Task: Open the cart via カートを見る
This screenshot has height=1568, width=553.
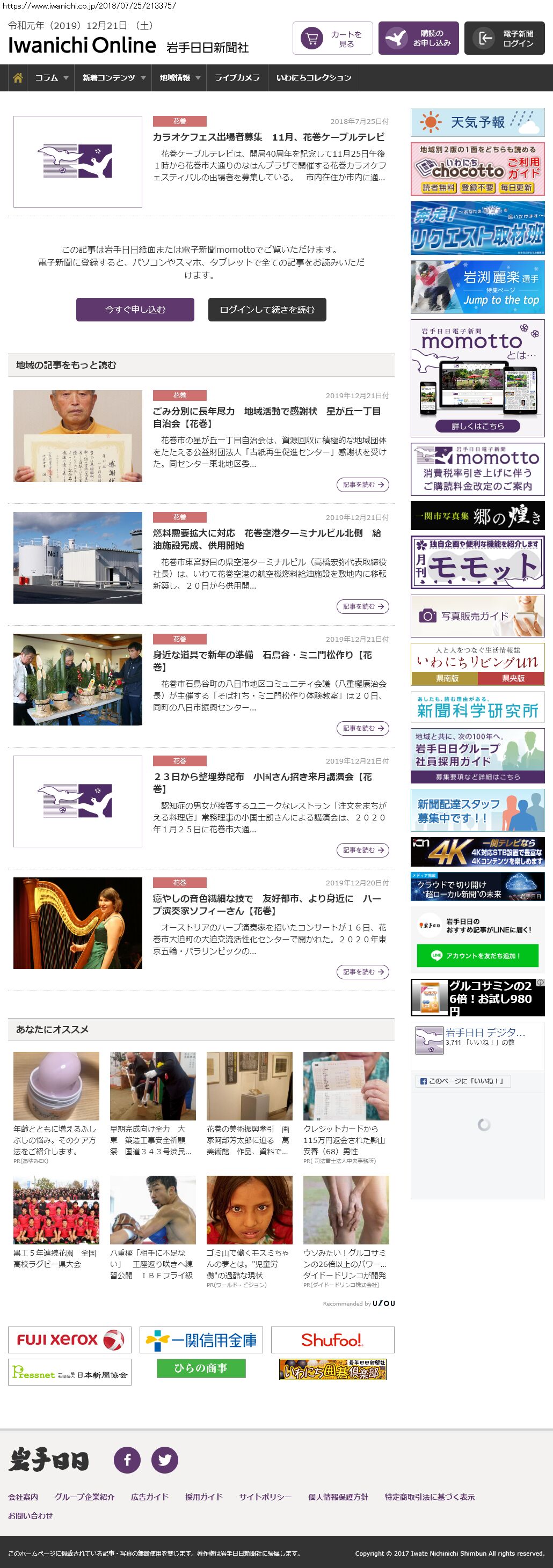Action: pyautogui.click(x=332, y=38)
